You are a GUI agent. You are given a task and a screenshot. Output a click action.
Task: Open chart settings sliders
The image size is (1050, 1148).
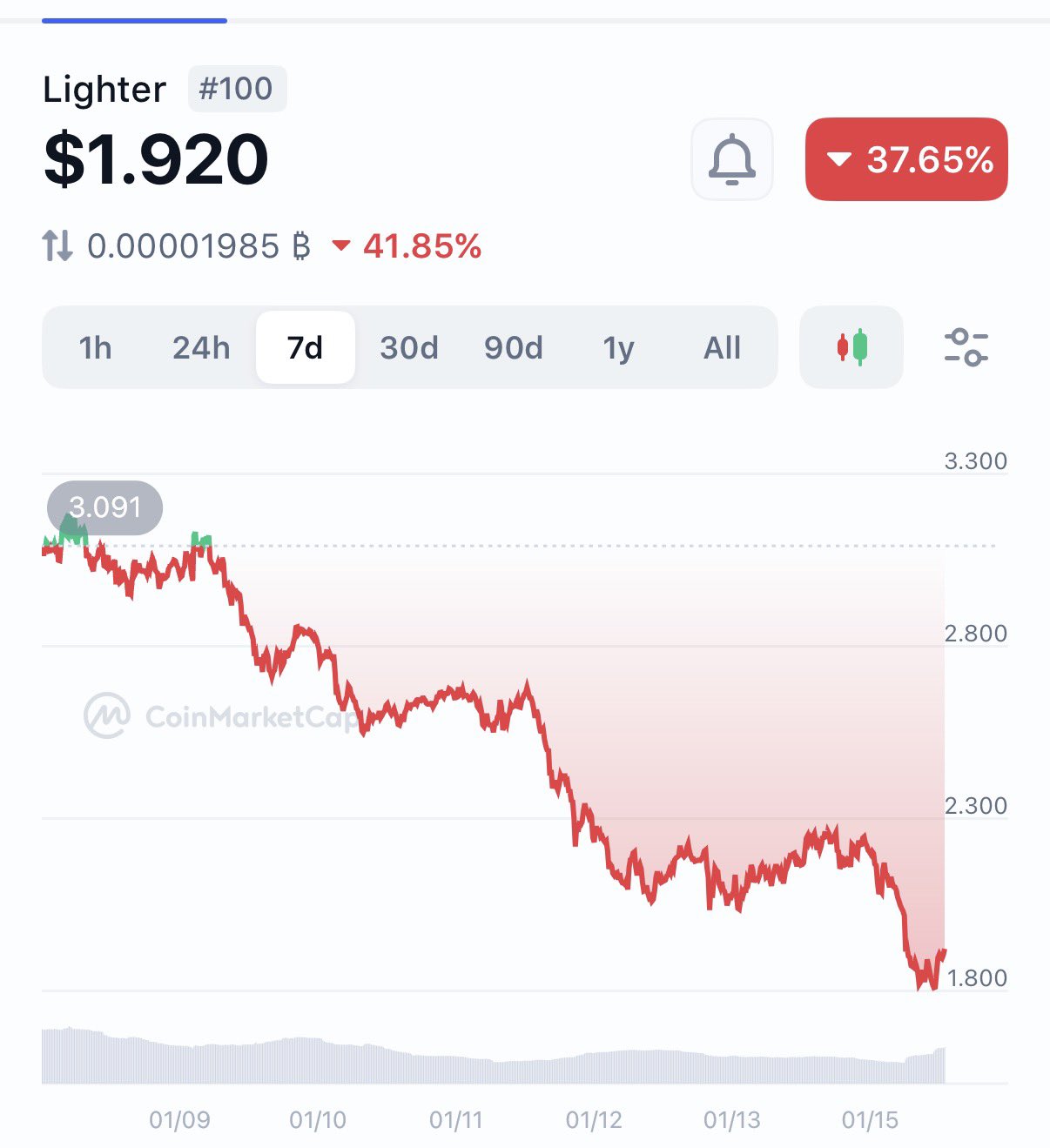tap(966, 347)
